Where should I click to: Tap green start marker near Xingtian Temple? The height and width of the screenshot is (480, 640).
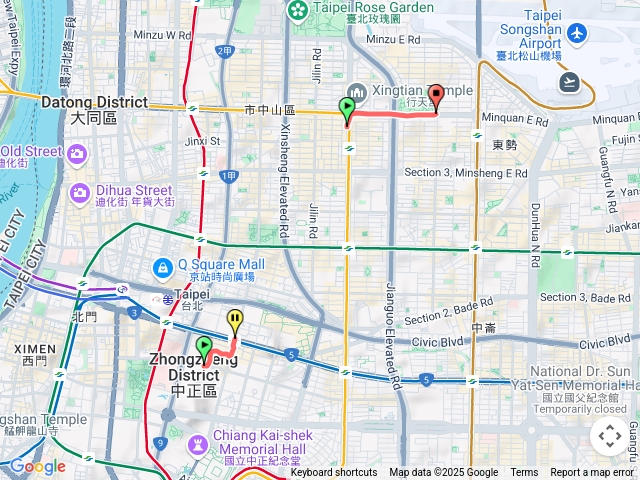347,109
